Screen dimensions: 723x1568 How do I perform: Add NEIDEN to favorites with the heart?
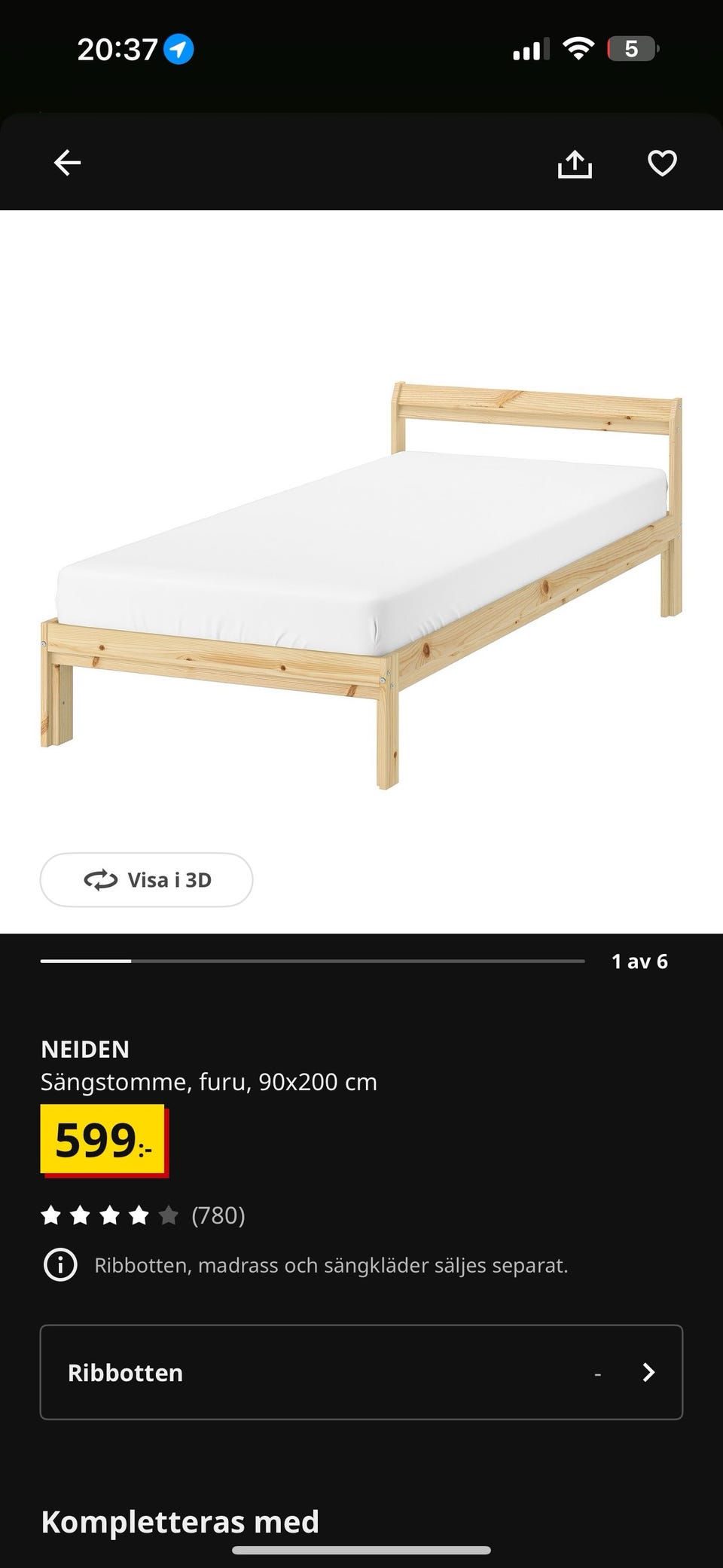662,164
